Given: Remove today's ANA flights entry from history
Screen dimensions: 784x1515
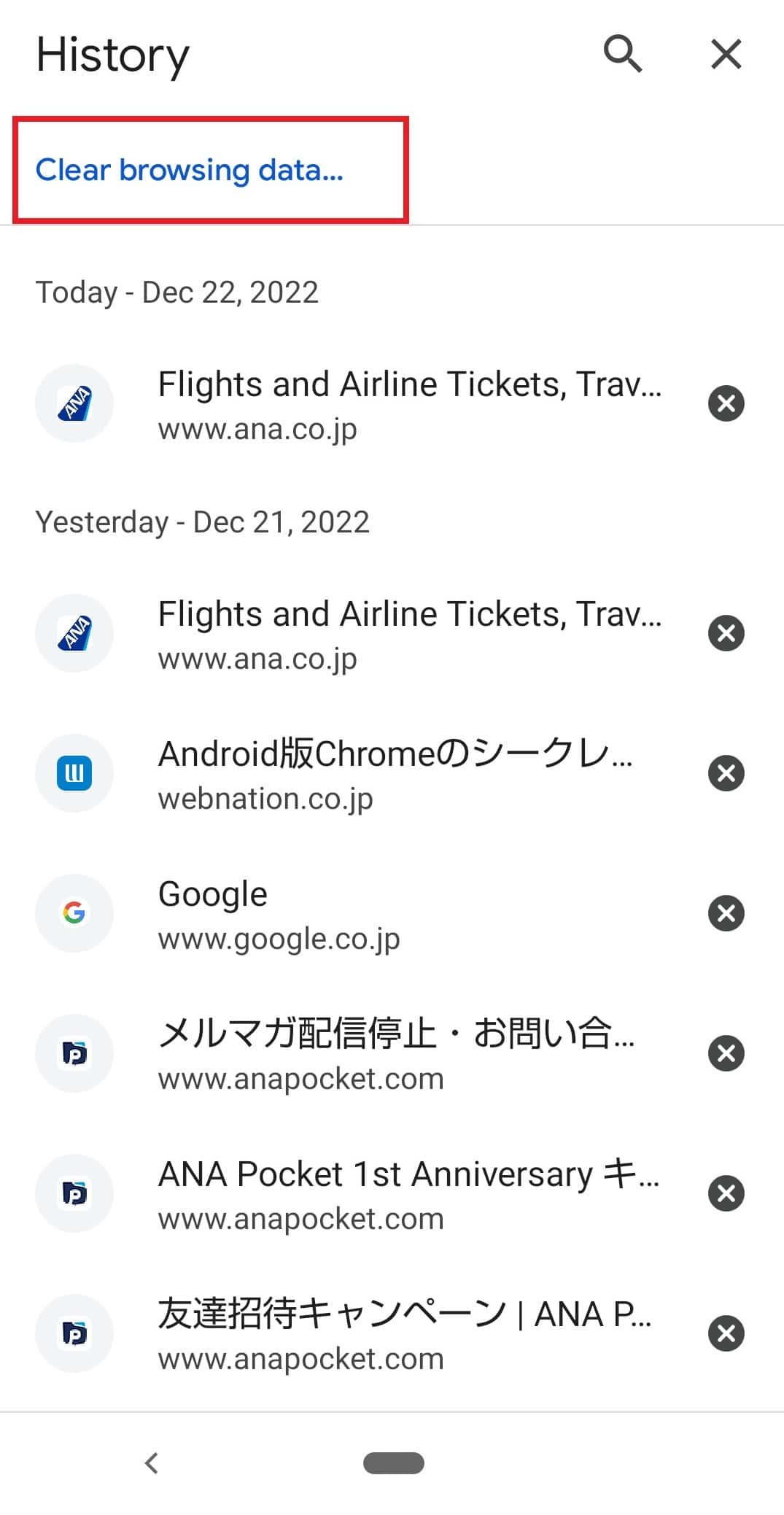Looking at the screenshot, I should [726, 403].
